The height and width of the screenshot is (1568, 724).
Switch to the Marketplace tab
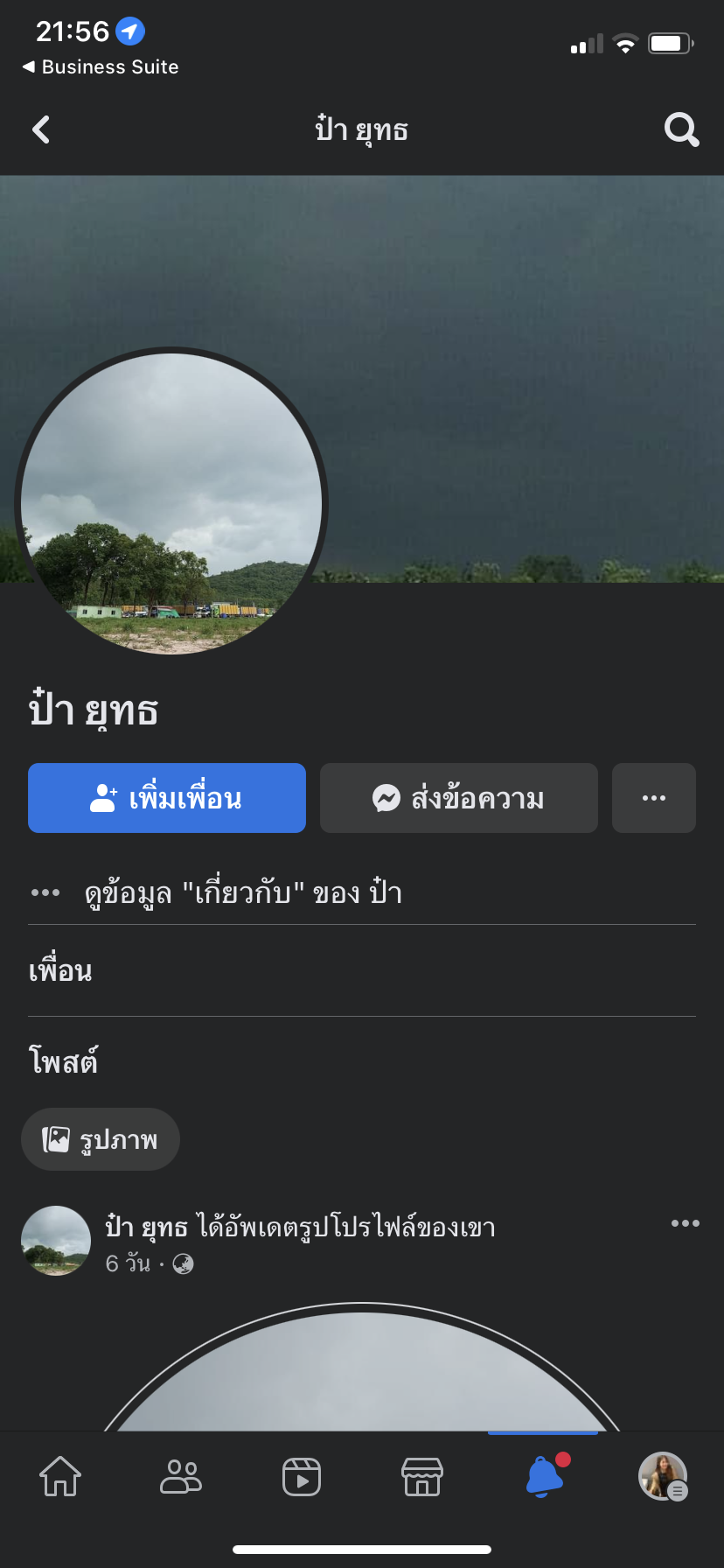coord(422,1476)
